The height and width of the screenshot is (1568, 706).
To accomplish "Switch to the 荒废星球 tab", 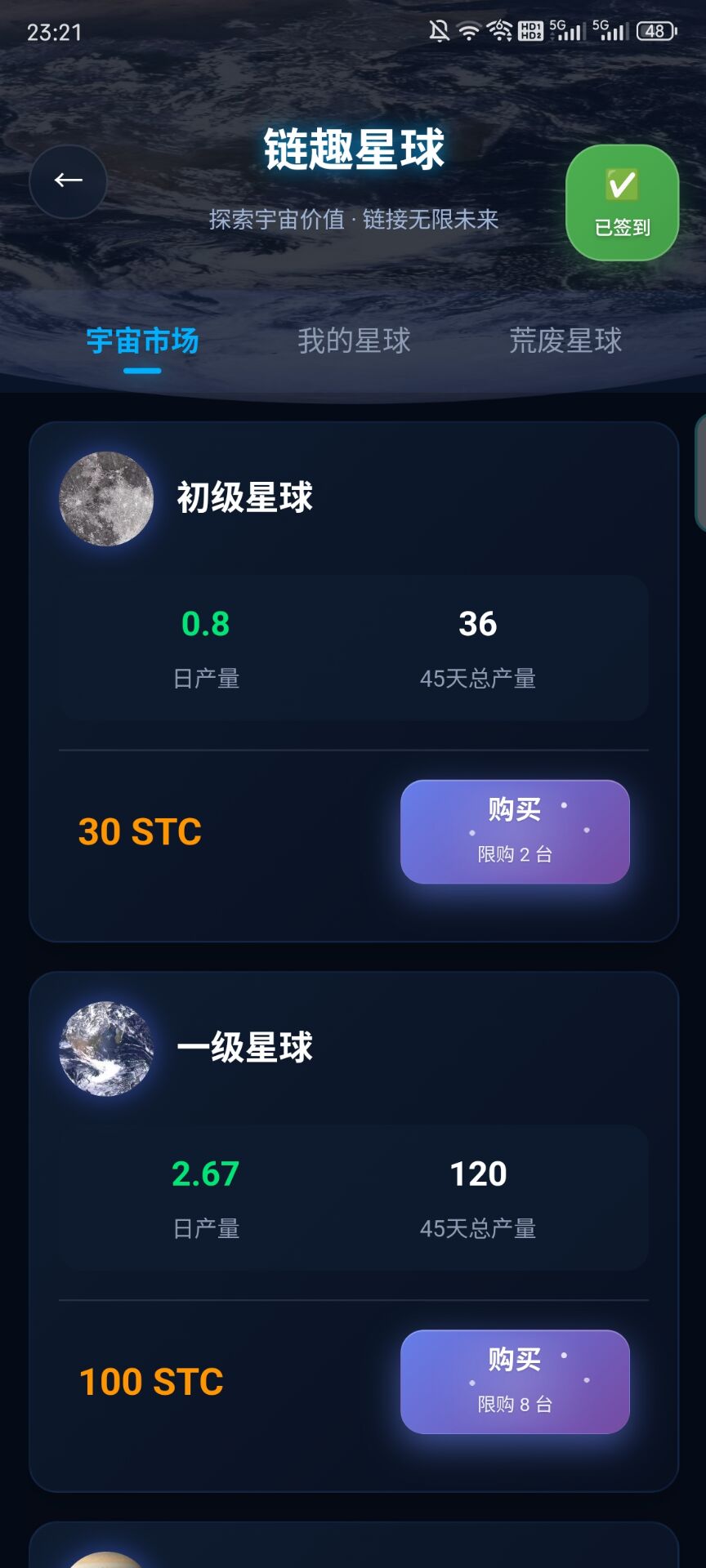I will tap(564, 340).
